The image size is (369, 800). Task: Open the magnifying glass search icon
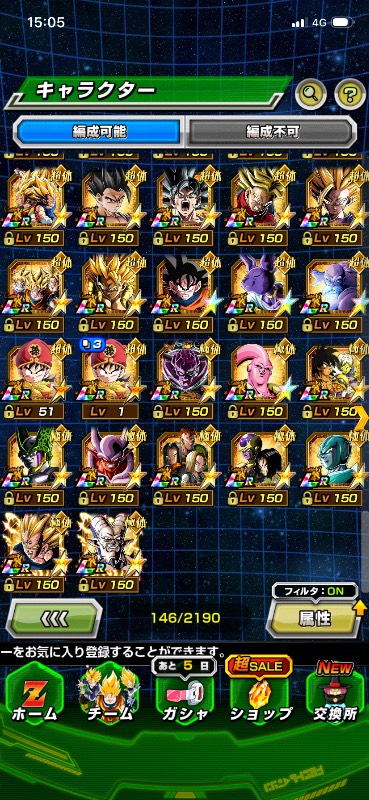point(311,92)
